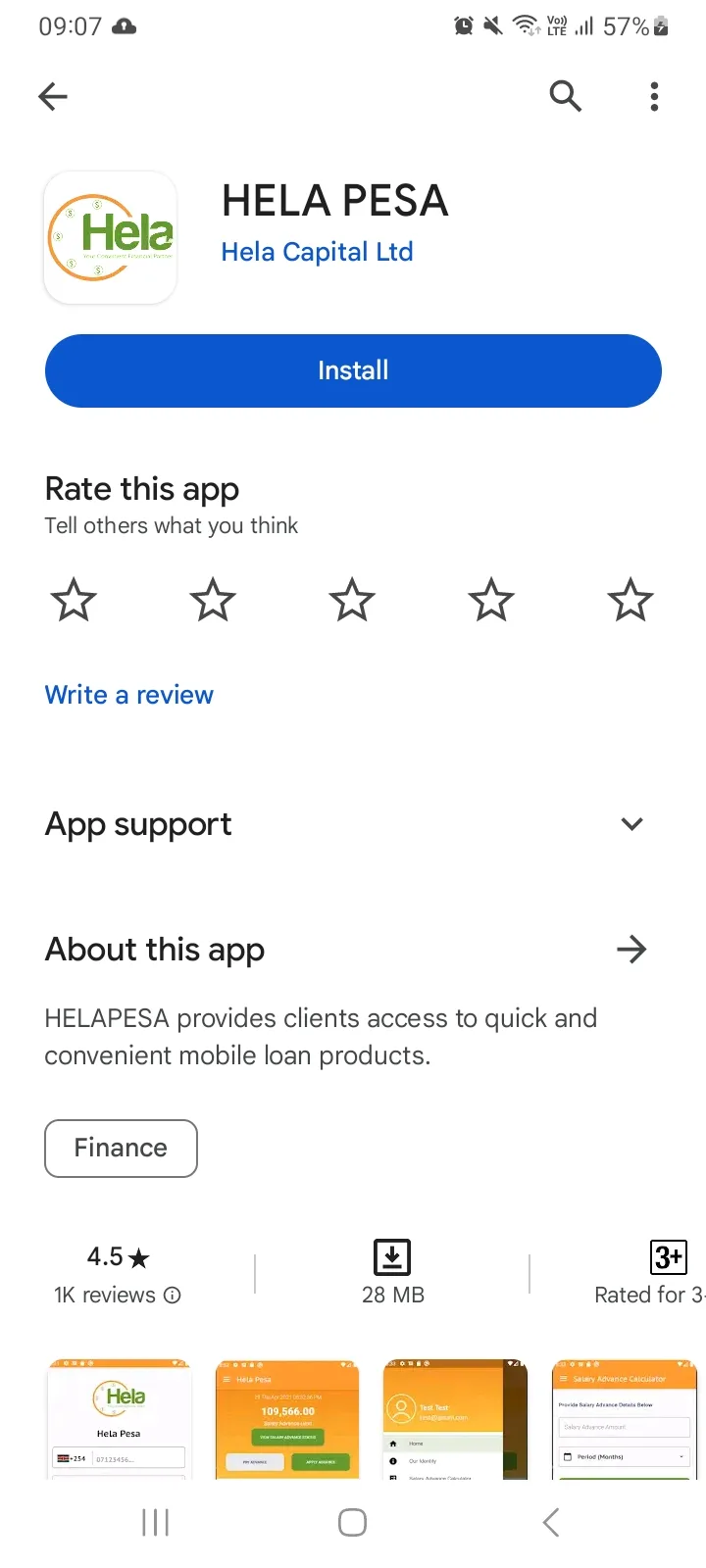Screen dimensions: 706x1568
Task: Open the 109,566.00 balance screenshot
Action: pos(287,1418)
